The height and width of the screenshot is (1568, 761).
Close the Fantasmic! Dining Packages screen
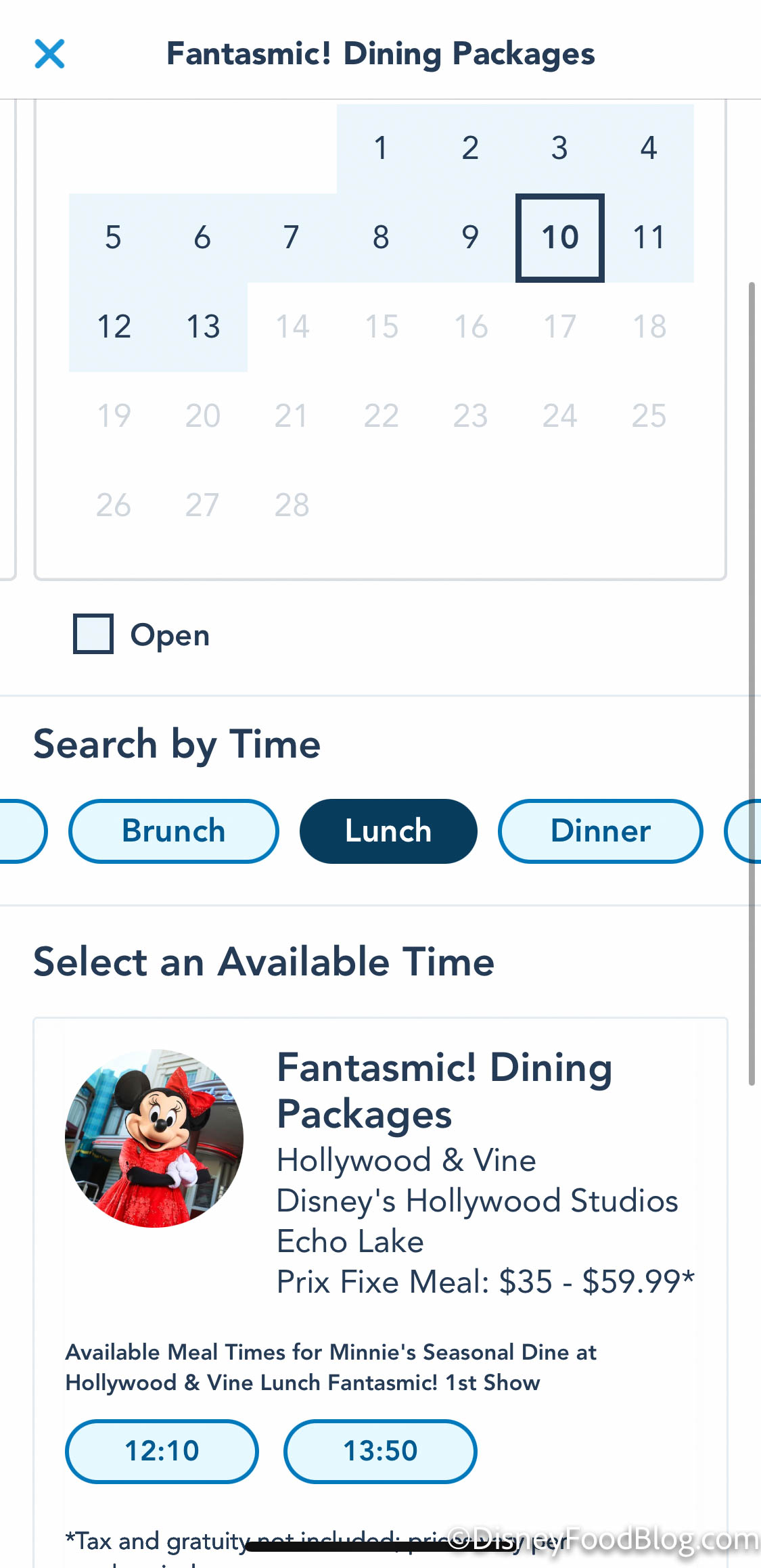point(49,53)
